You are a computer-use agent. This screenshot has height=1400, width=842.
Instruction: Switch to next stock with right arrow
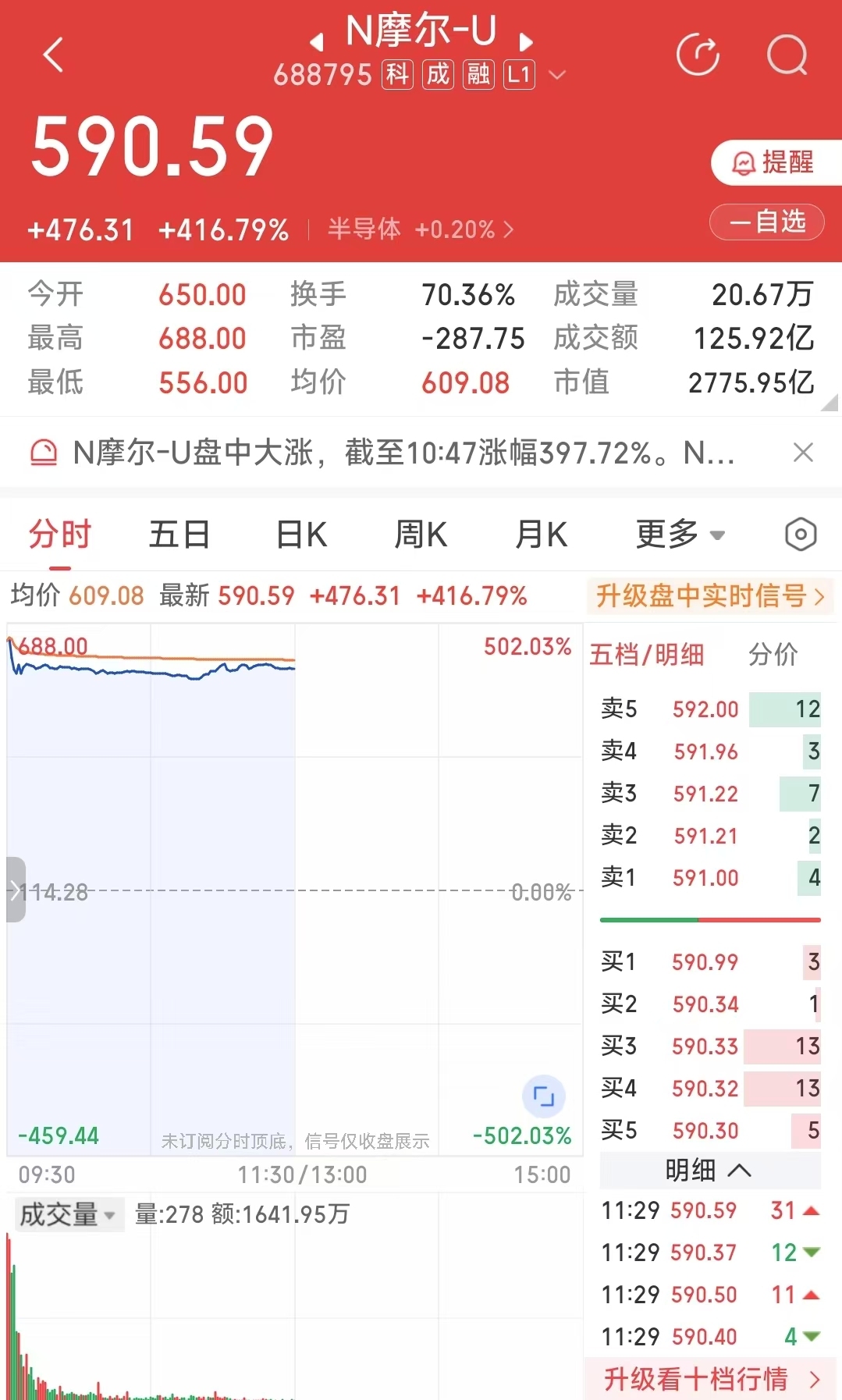[526, 41]
